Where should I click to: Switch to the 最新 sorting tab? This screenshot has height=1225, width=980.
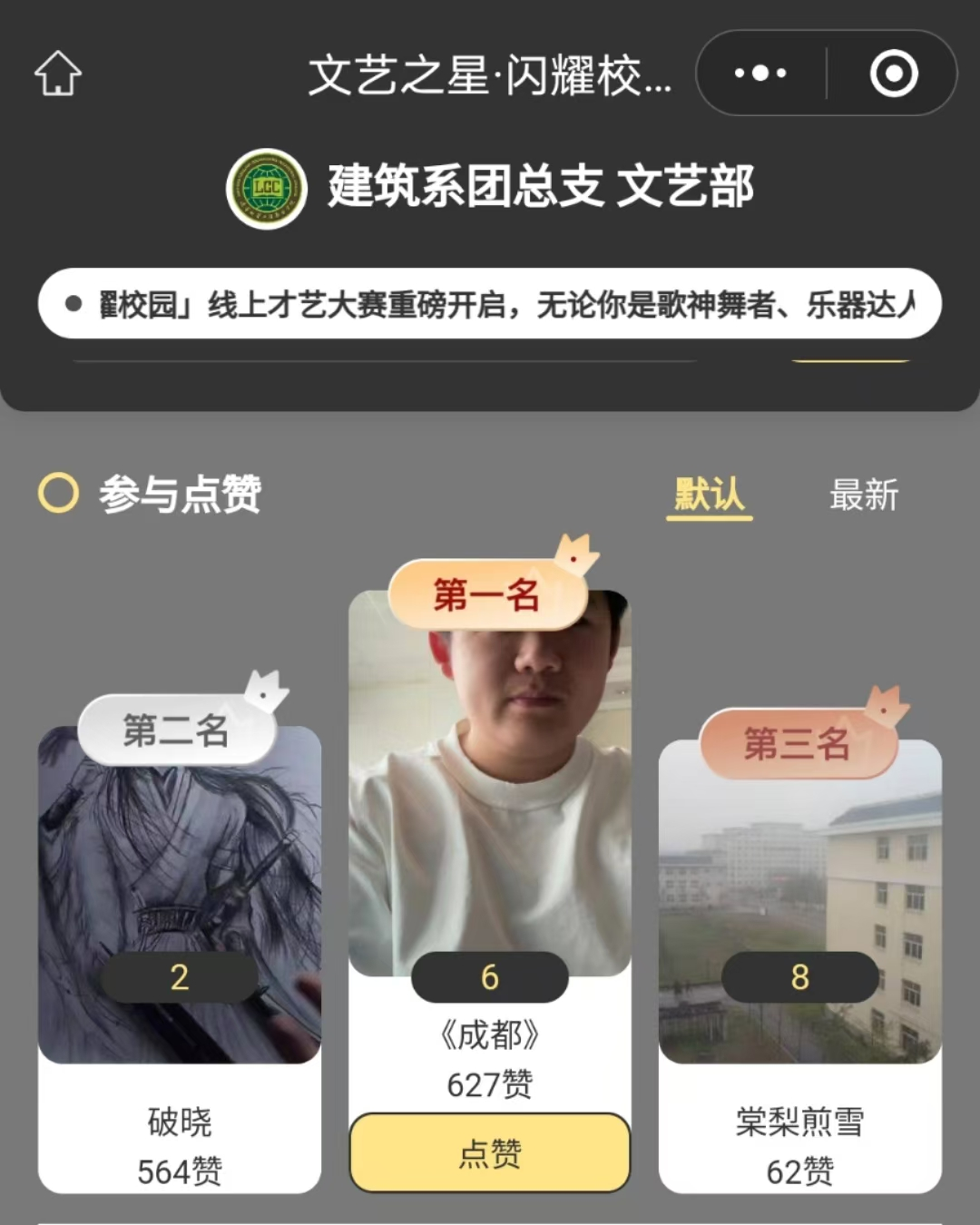[863, 495]
